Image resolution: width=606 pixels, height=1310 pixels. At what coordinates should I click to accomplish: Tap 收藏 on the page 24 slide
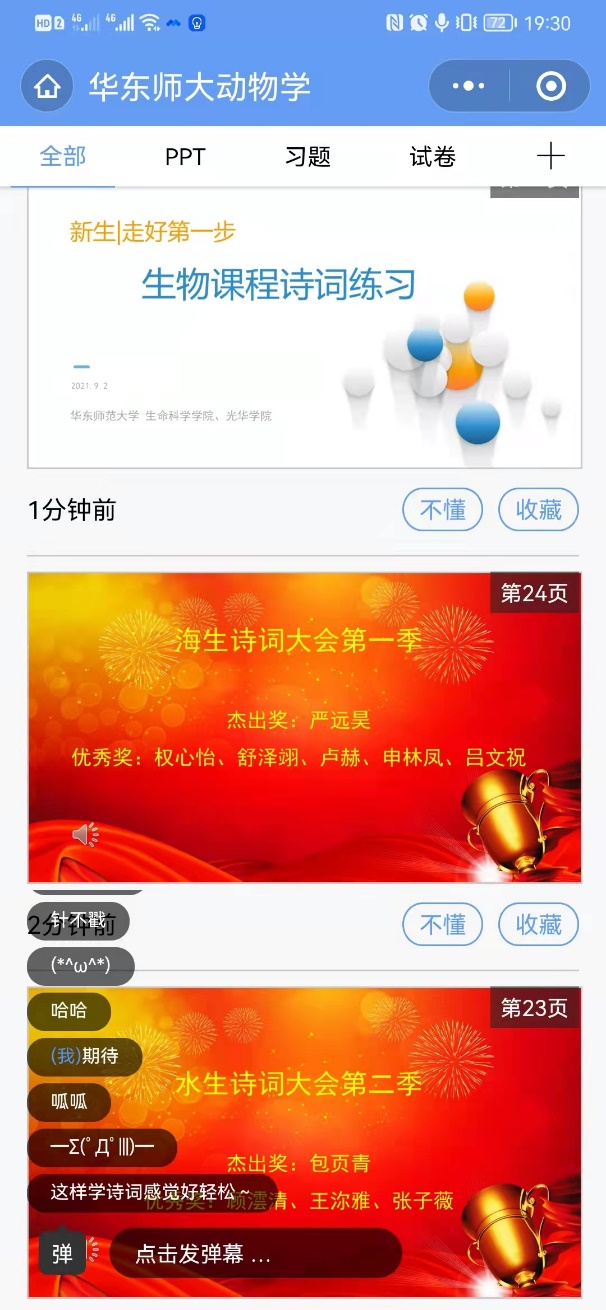538,925
